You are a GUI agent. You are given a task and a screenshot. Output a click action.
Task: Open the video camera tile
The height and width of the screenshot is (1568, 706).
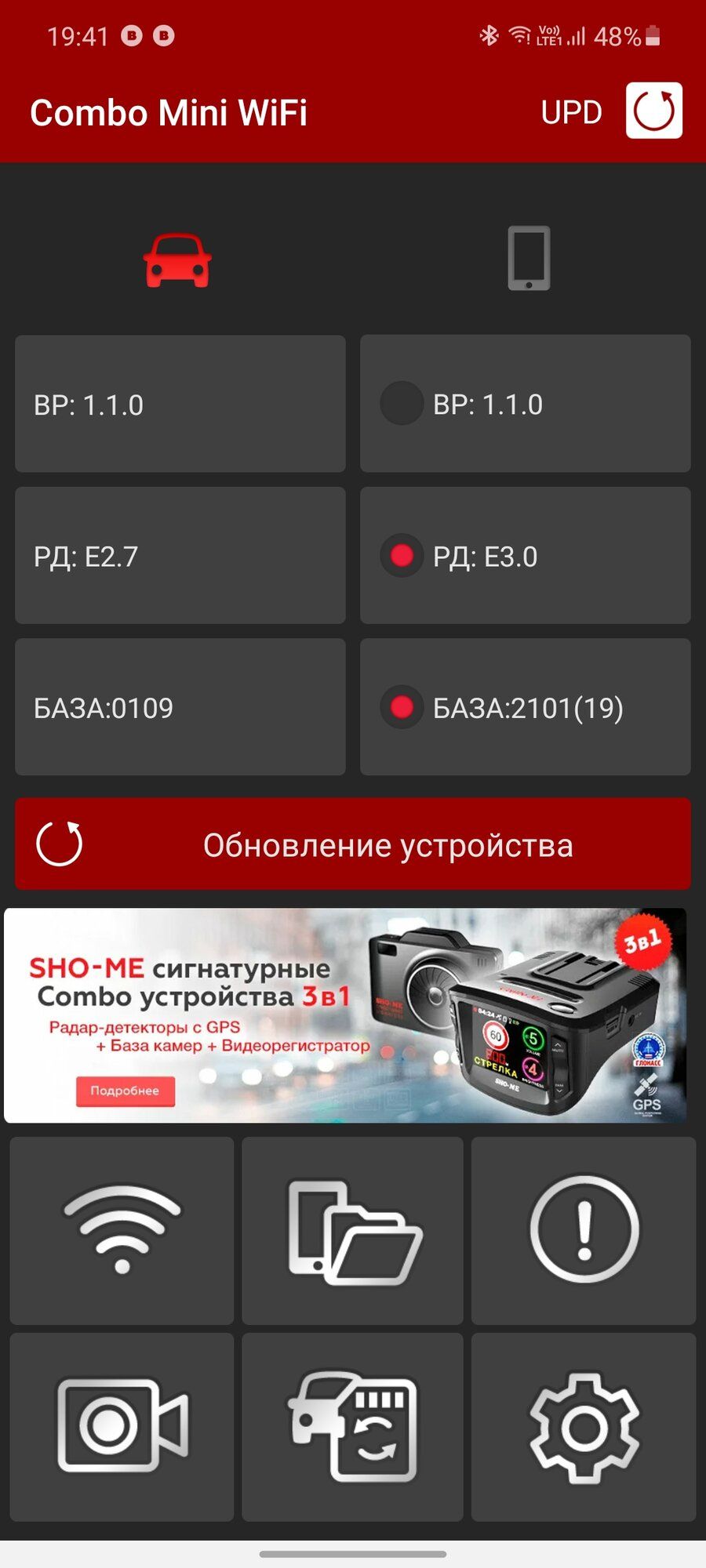tap(122, 1426)
